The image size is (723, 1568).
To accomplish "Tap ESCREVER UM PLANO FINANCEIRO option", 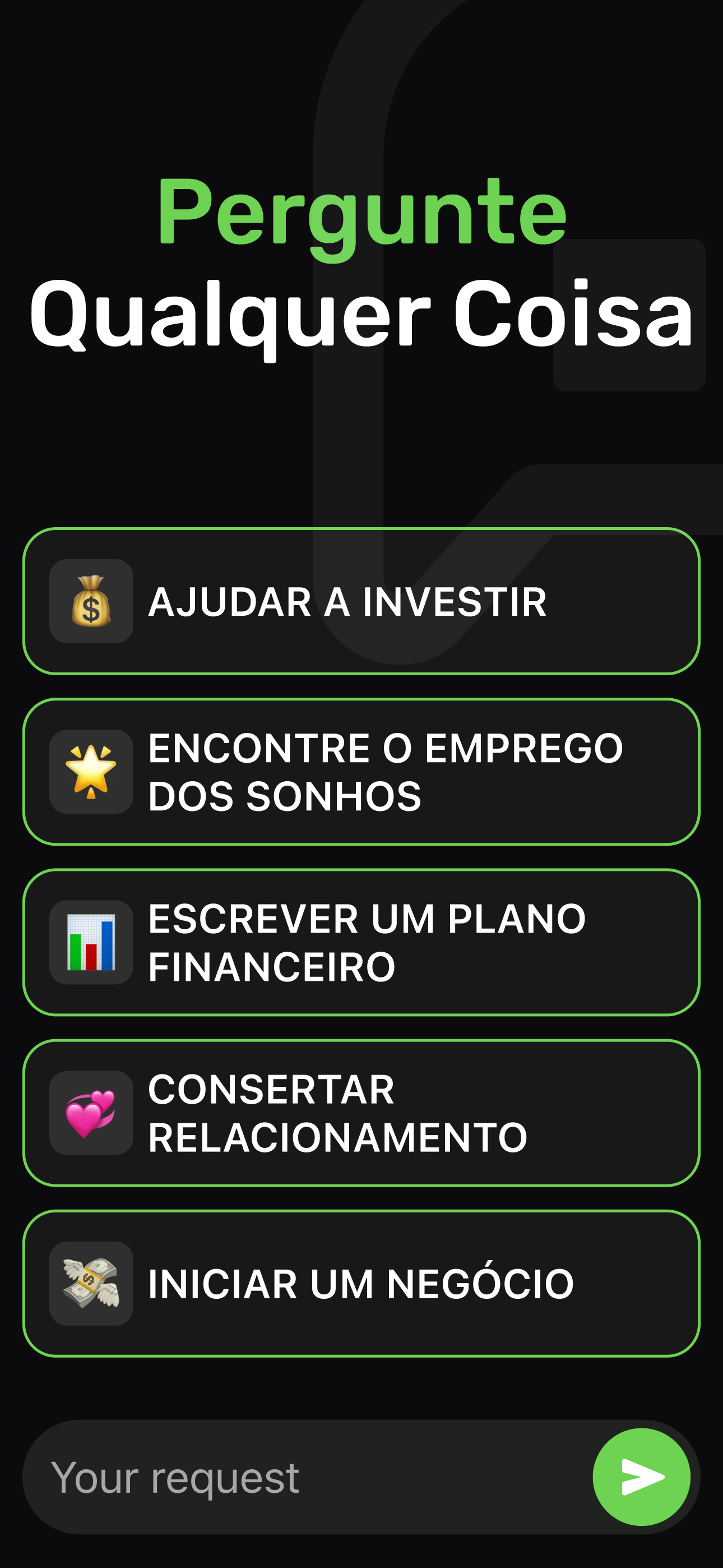I will point(361,942).
